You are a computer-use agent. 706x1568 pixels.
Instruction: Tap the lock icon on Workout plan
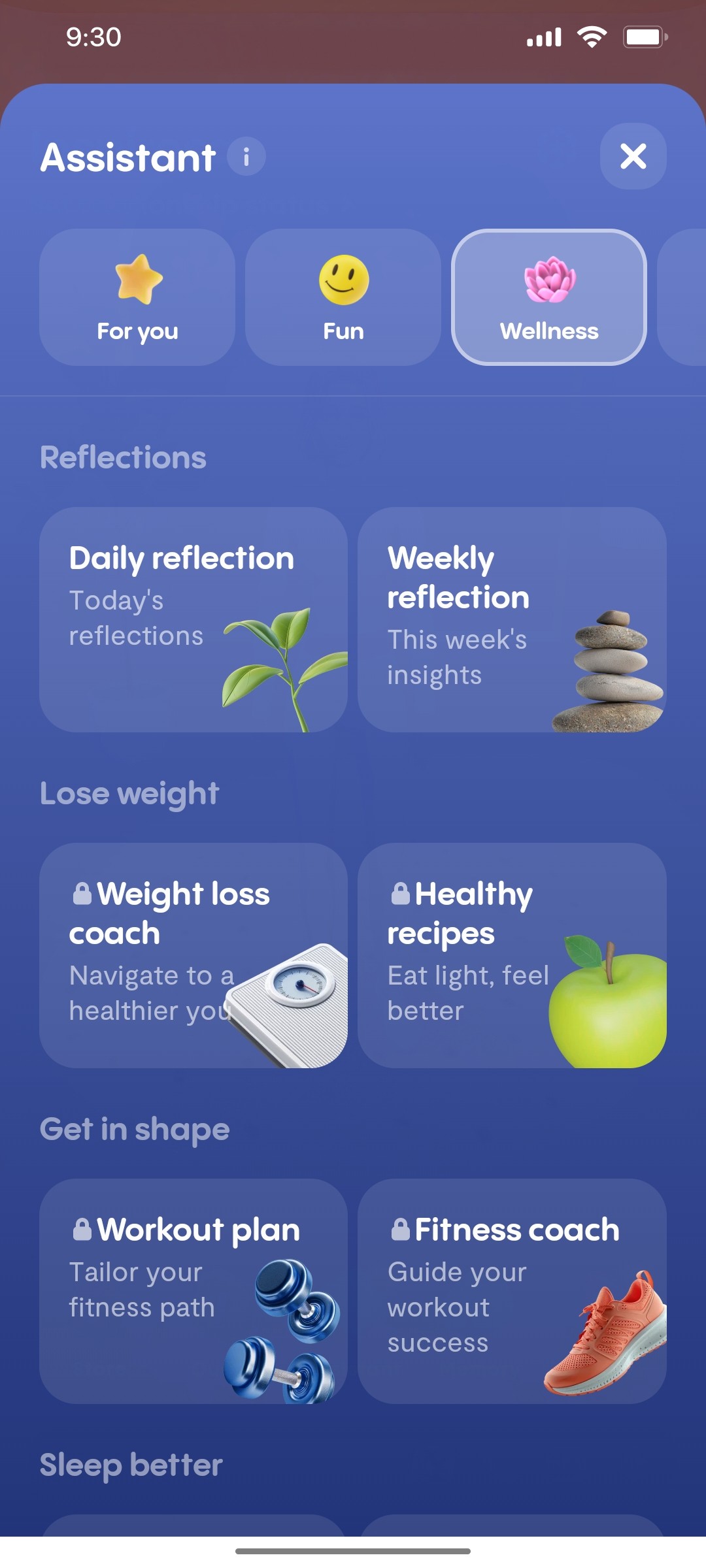pos(82,1228)
